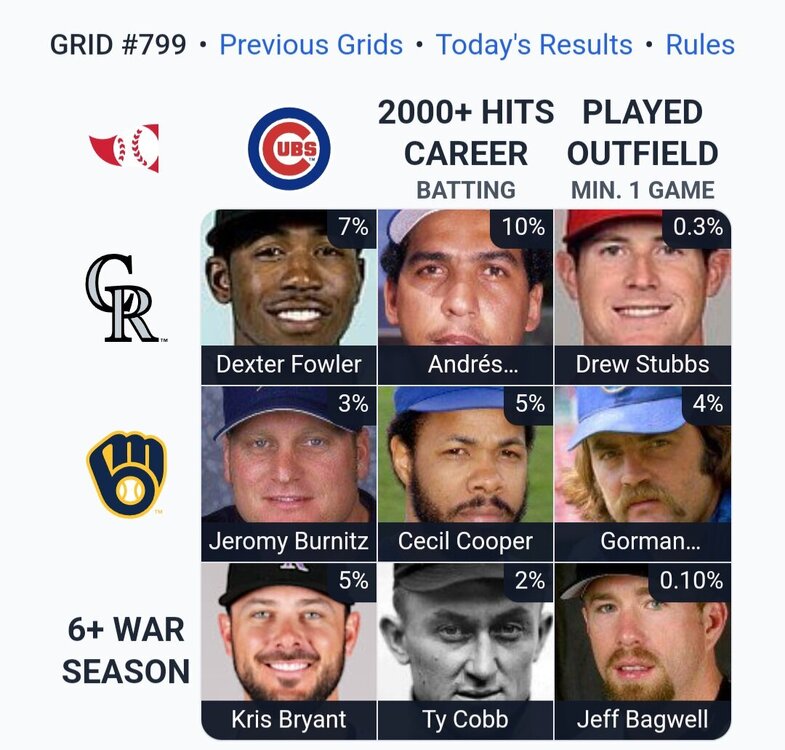
Task: Tap the Ty Cobb cell
Action: 465,650
